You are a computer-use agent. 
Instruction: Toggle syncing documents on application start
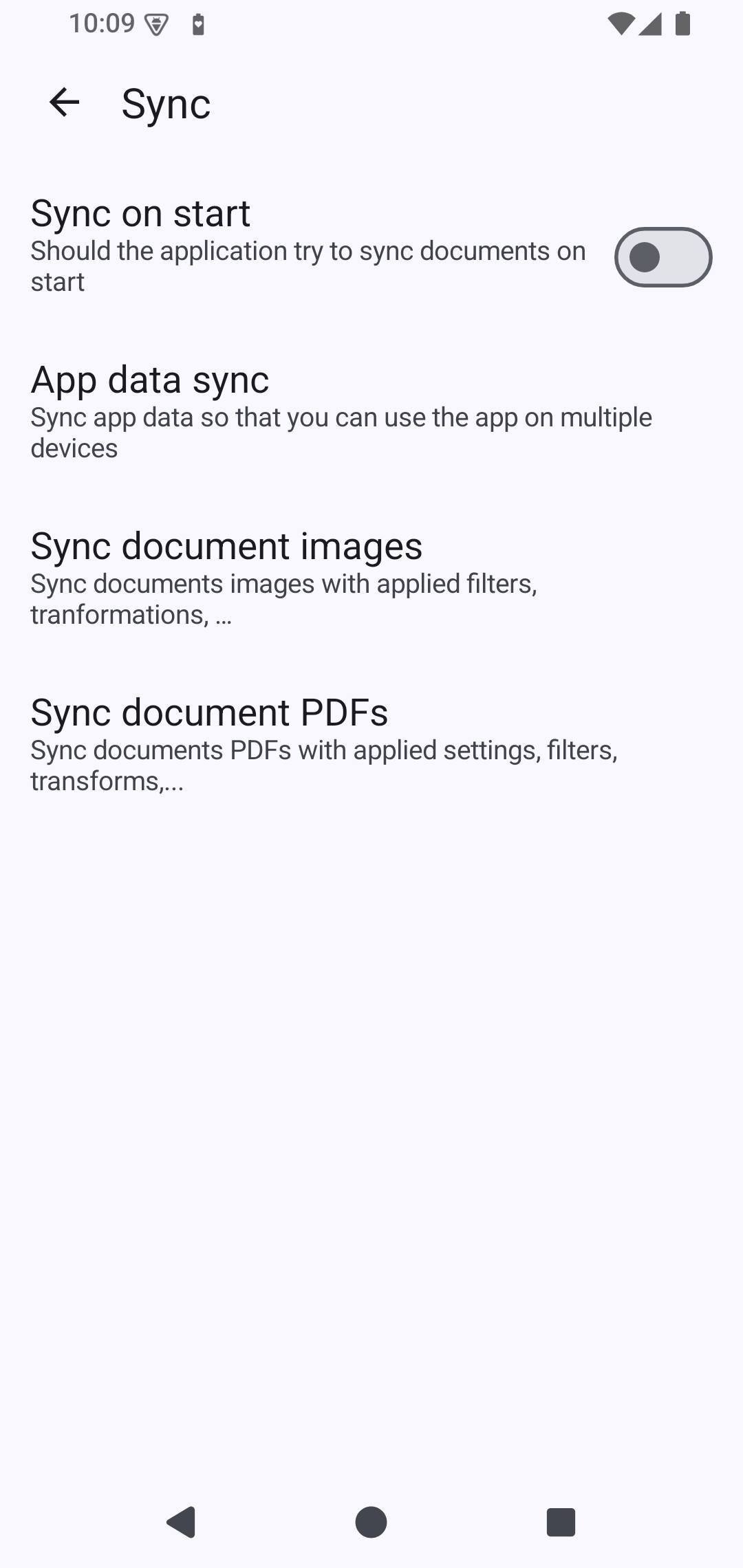(663, 257)
